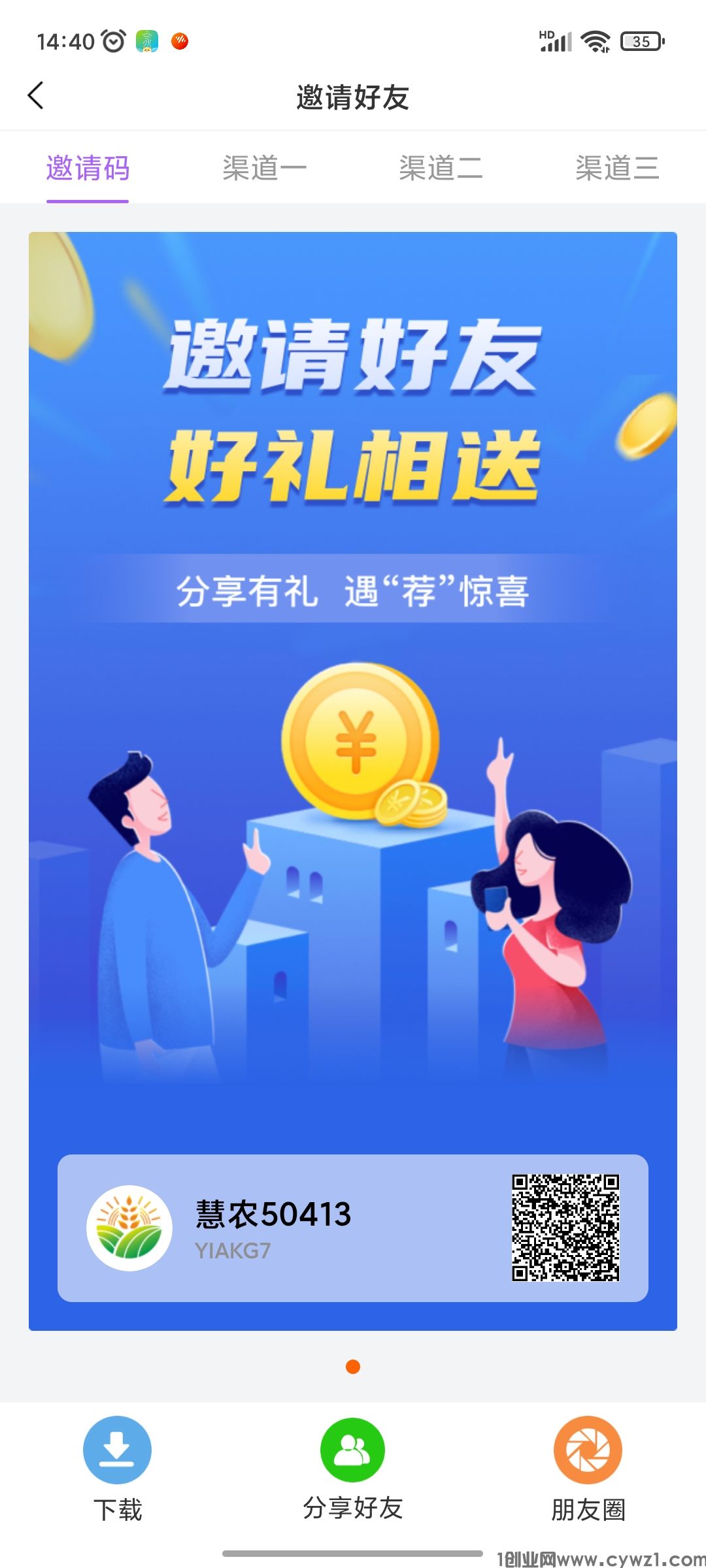
Task: Tap the alarm clock status bar icon
Action: pyautogui.click(x=113, y=41)
